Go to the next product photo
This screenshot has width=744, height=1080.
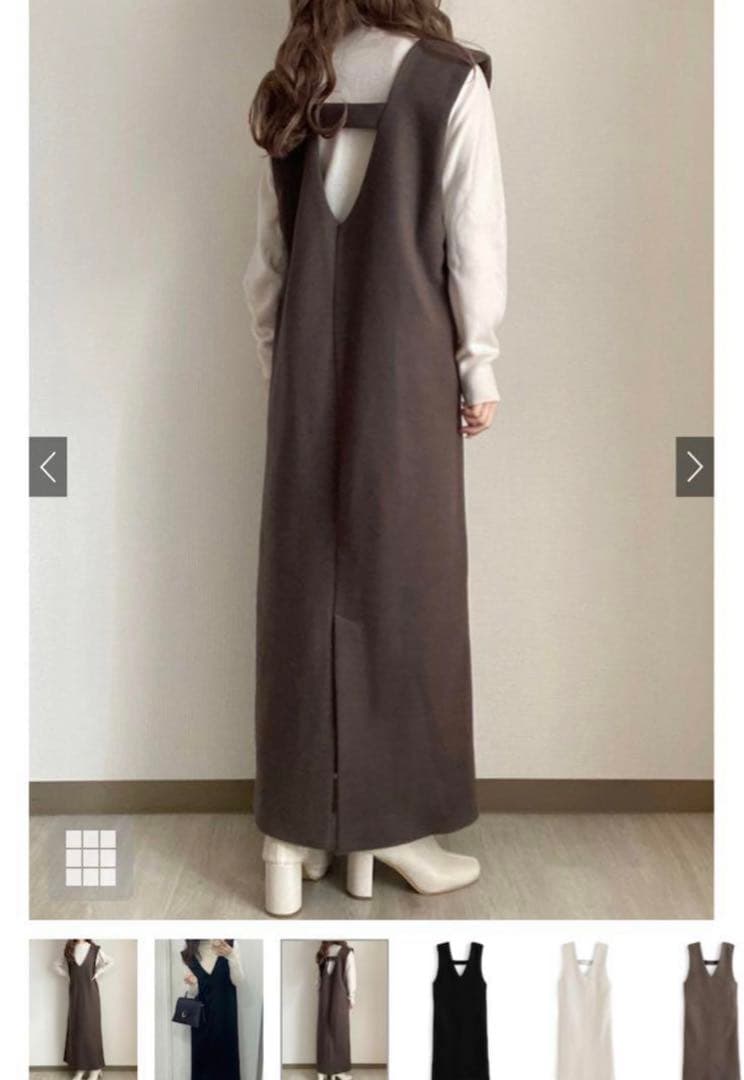pyautogui.click(x=694, y=466)
